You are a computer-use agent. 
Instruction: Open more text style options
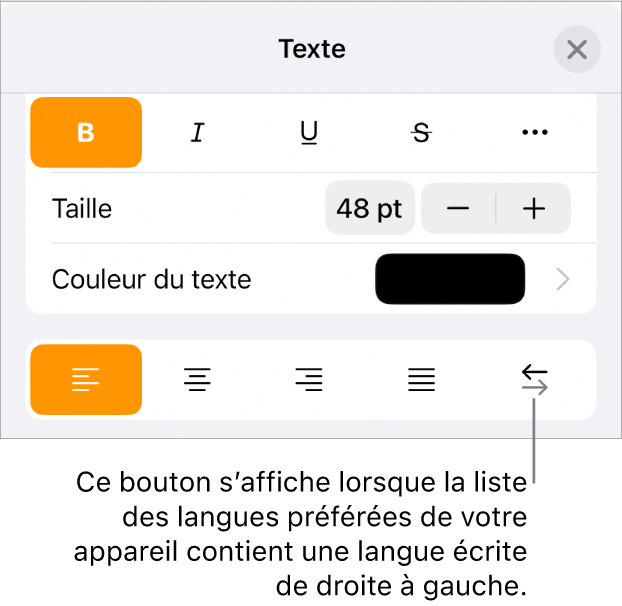tap(535, 132)
